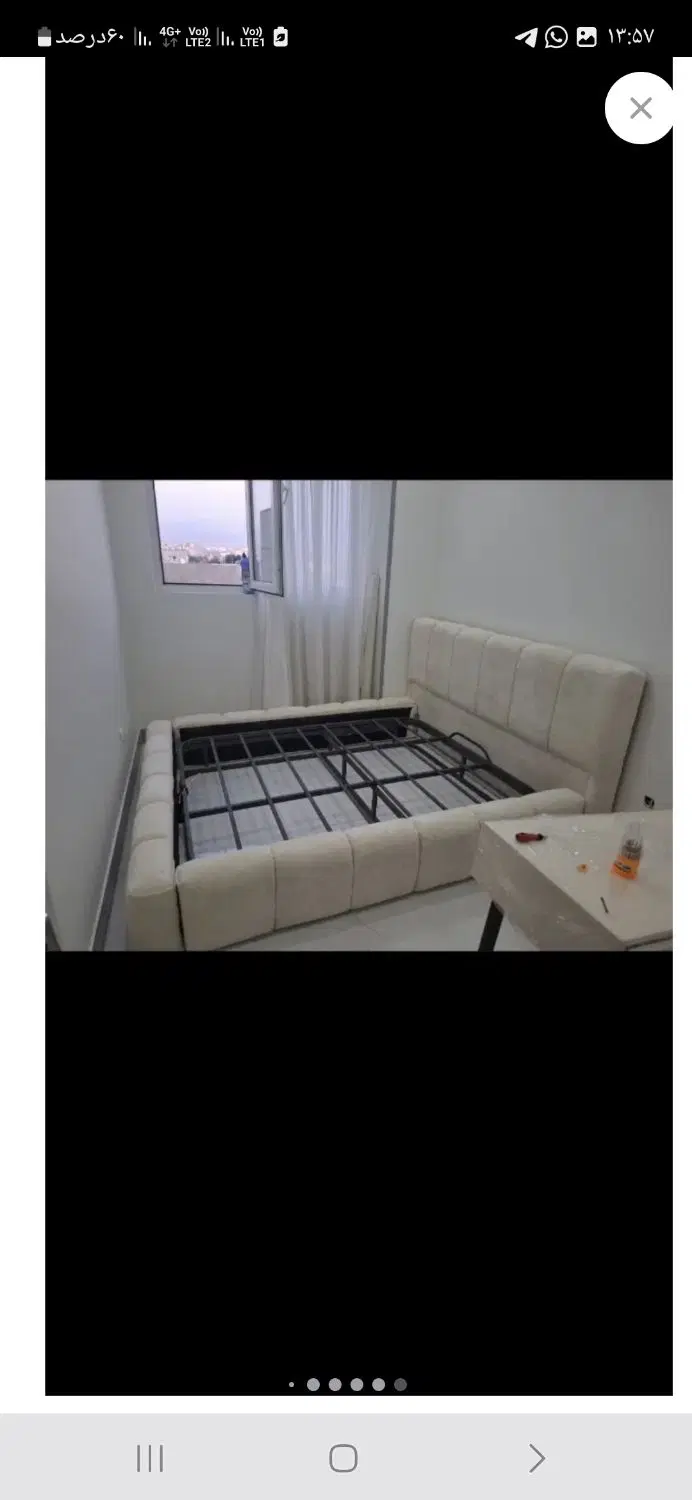Viewport: 692px width, 1500px height.
Task: Go to the home screen
Action: click(343, 1458)
